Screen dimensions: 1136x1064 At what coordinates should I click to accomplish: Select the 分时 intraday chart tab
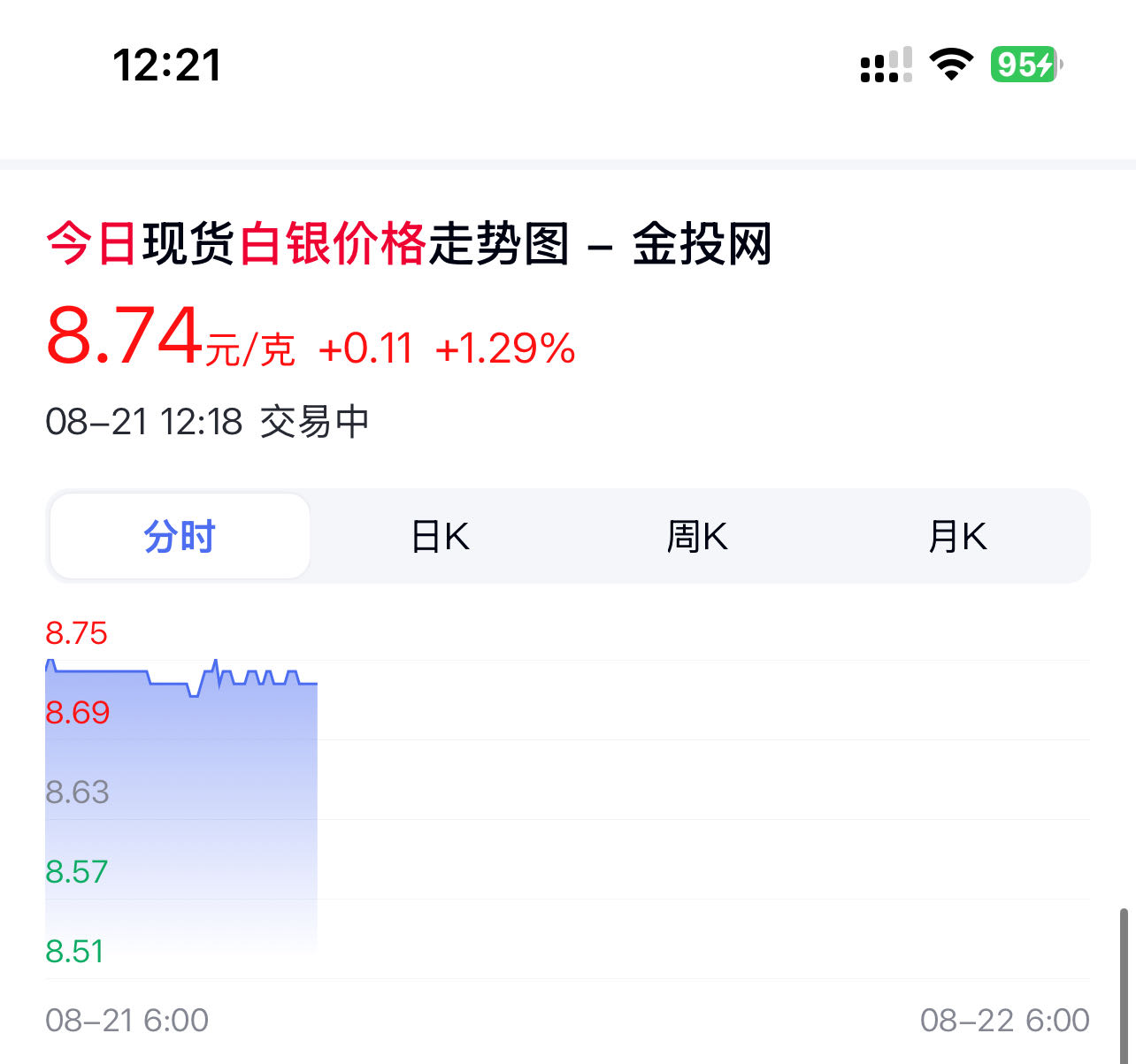(x=180, y=537)
